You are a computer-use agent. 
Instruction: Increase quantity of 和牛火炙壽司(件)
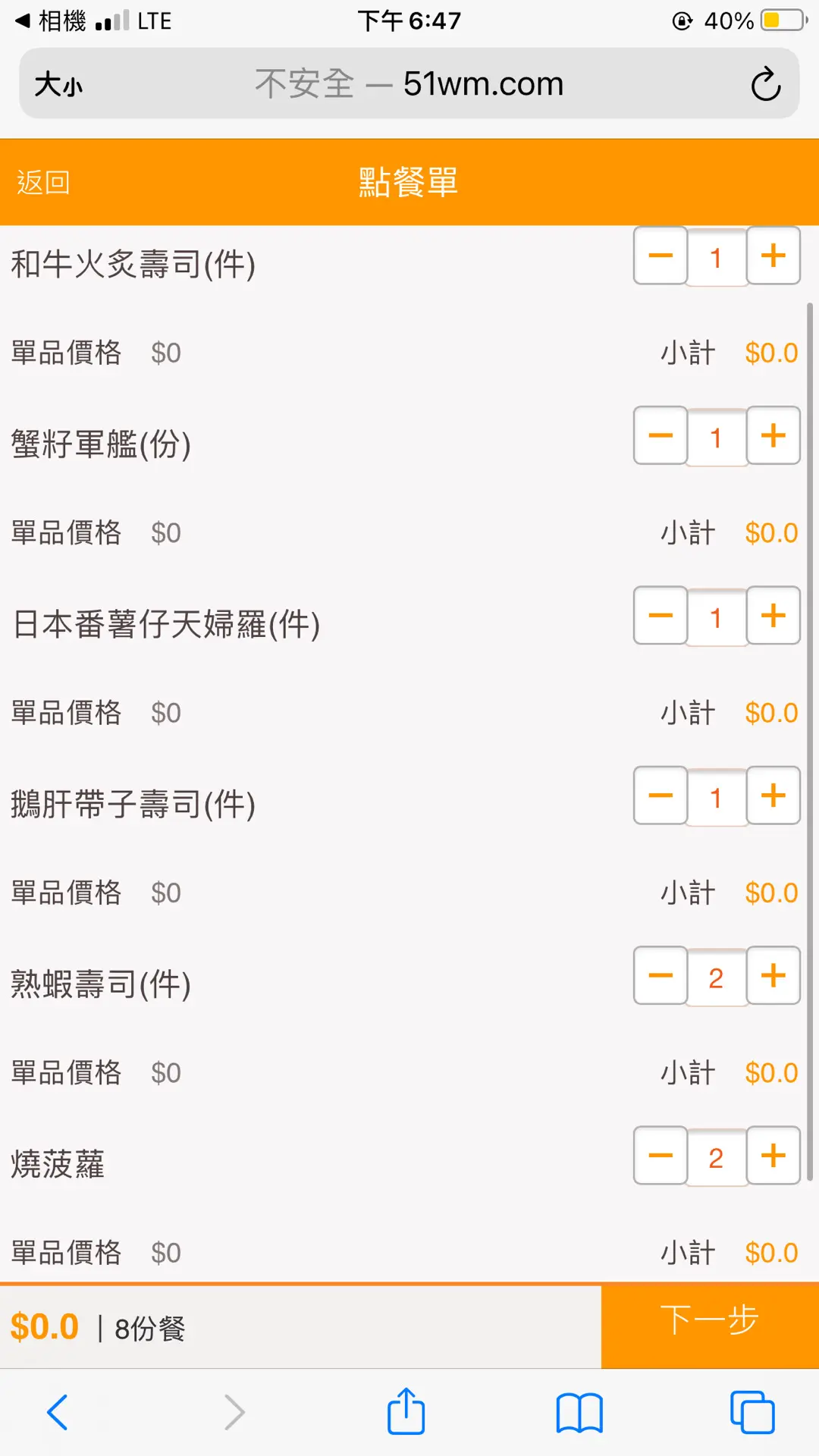tap(773, 256)
